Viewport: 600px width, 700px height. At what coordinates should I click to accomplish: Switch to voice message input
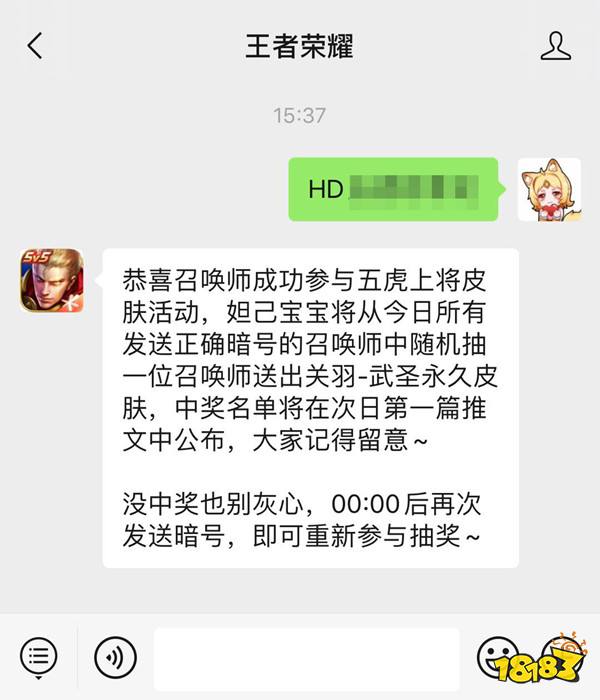coord(115,657)
